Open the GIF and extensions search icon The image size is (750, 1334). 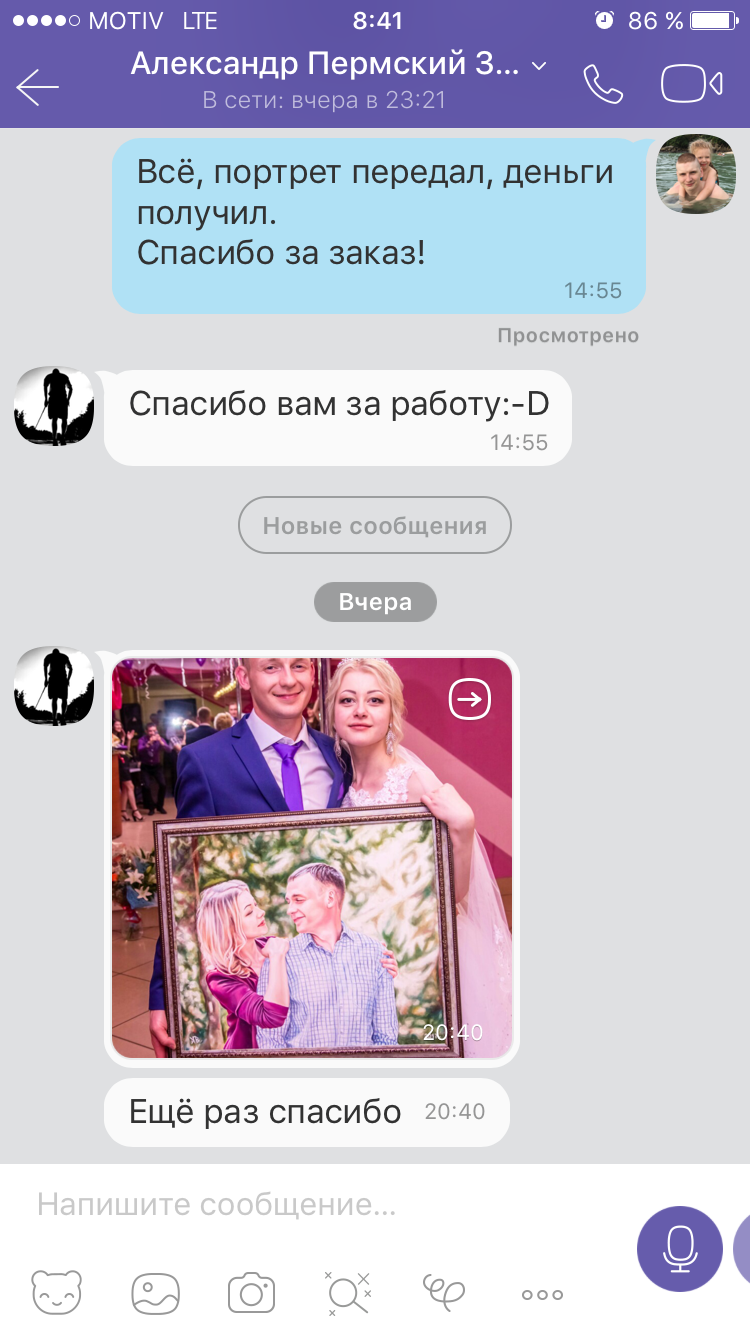[346, 1293]
